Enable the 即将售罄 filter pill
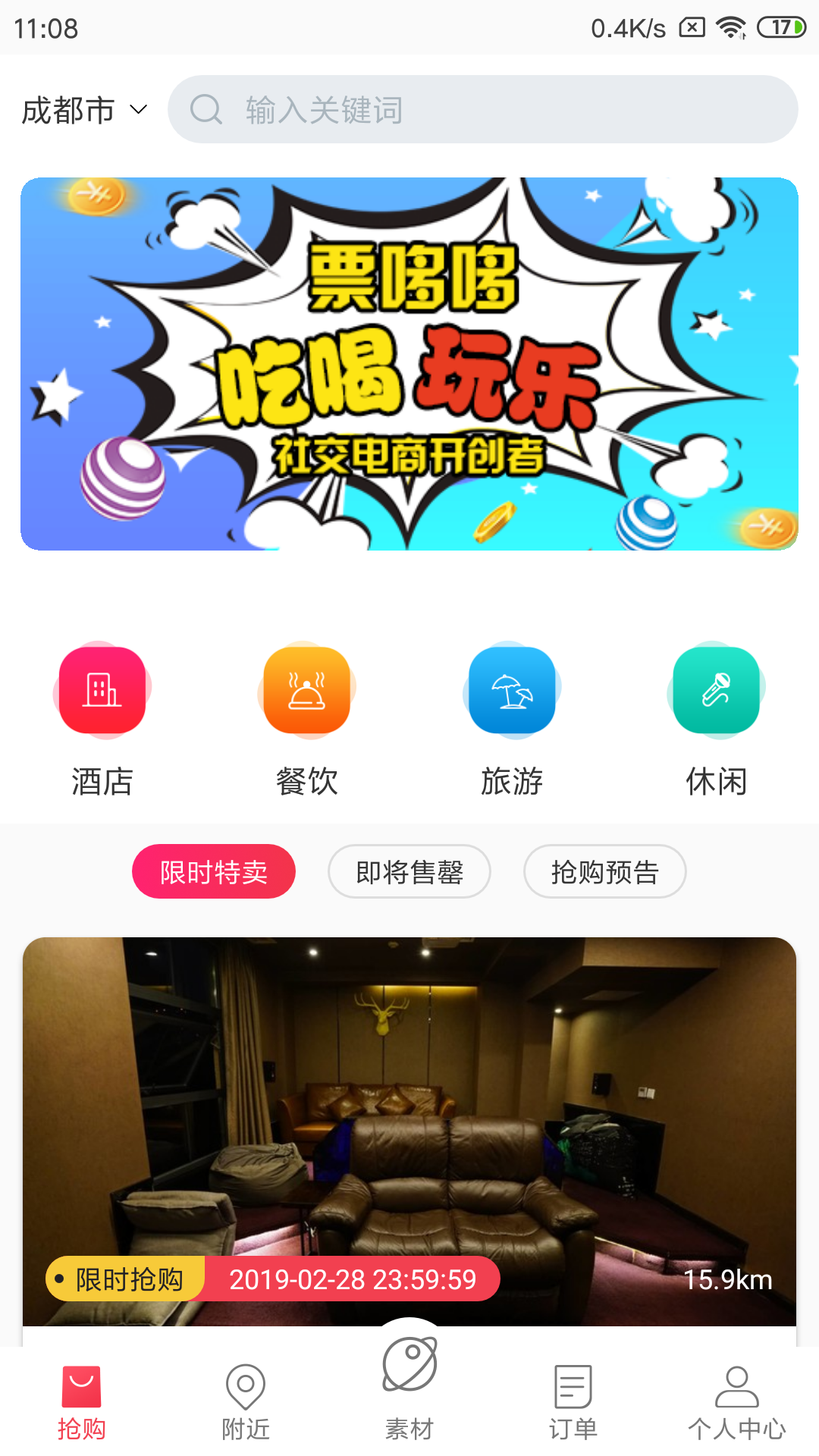This screenshot has height=1456, width=819. tap(409, 872)
